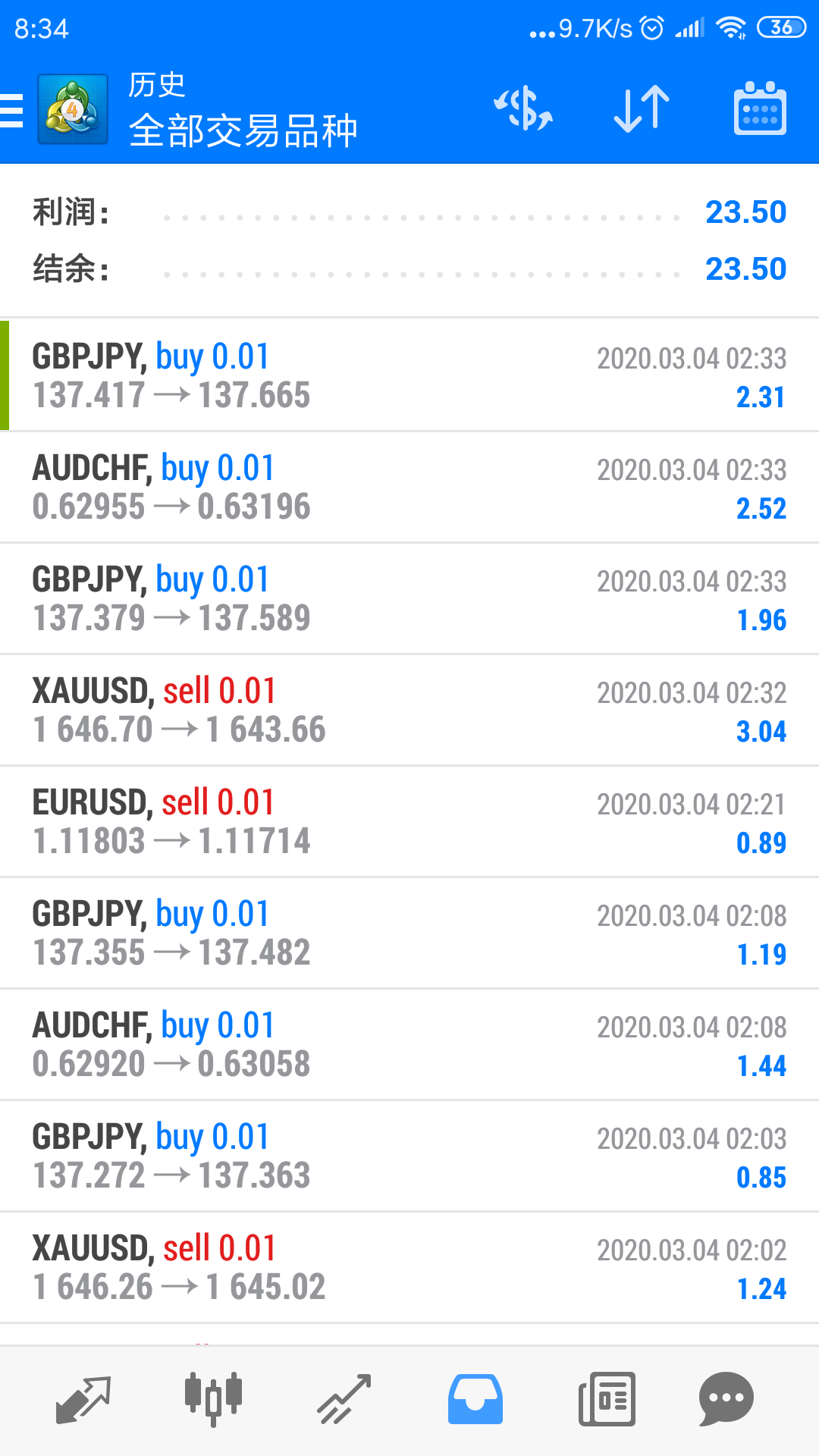Open the News tab
Viewport: 819px width, 1456px height.
tap(607, 1399)
